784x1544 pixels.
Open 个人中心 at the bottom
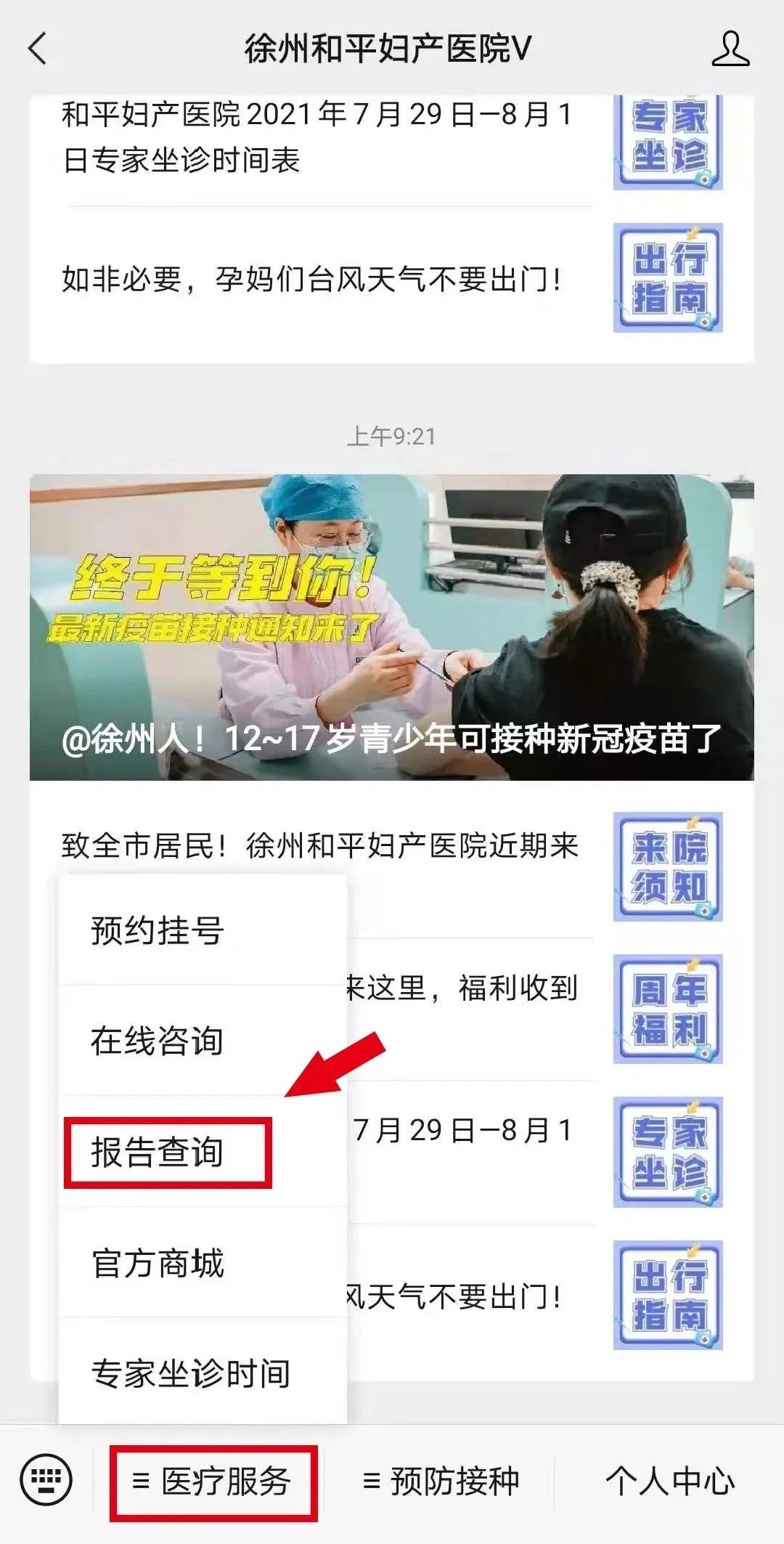click(669, 1482)
